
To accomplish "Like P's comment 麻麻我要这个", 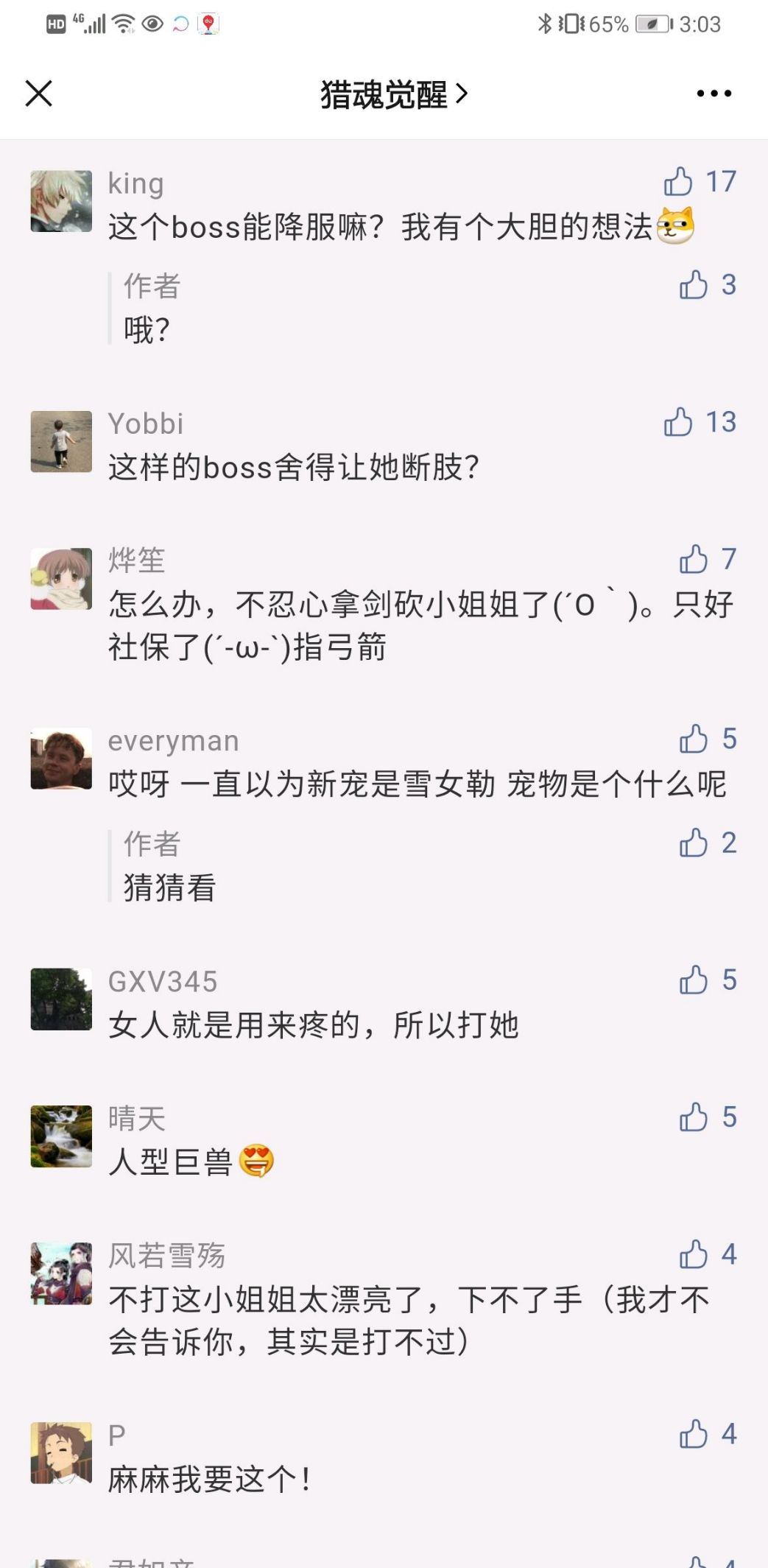I will pyautogui.click(x=694, y=1435).
